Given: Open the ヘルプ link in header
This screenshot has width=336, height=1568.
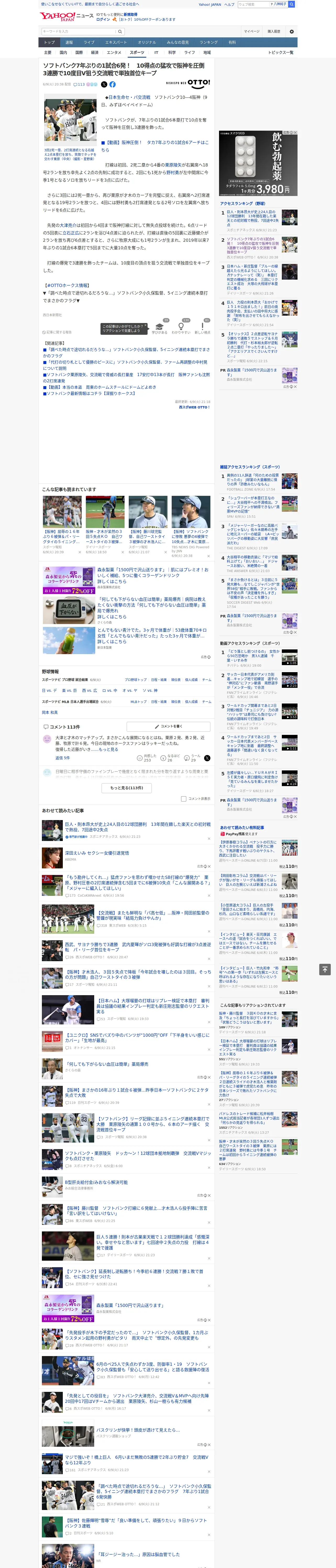Looking at the screenshot, I should coord(229,4).
